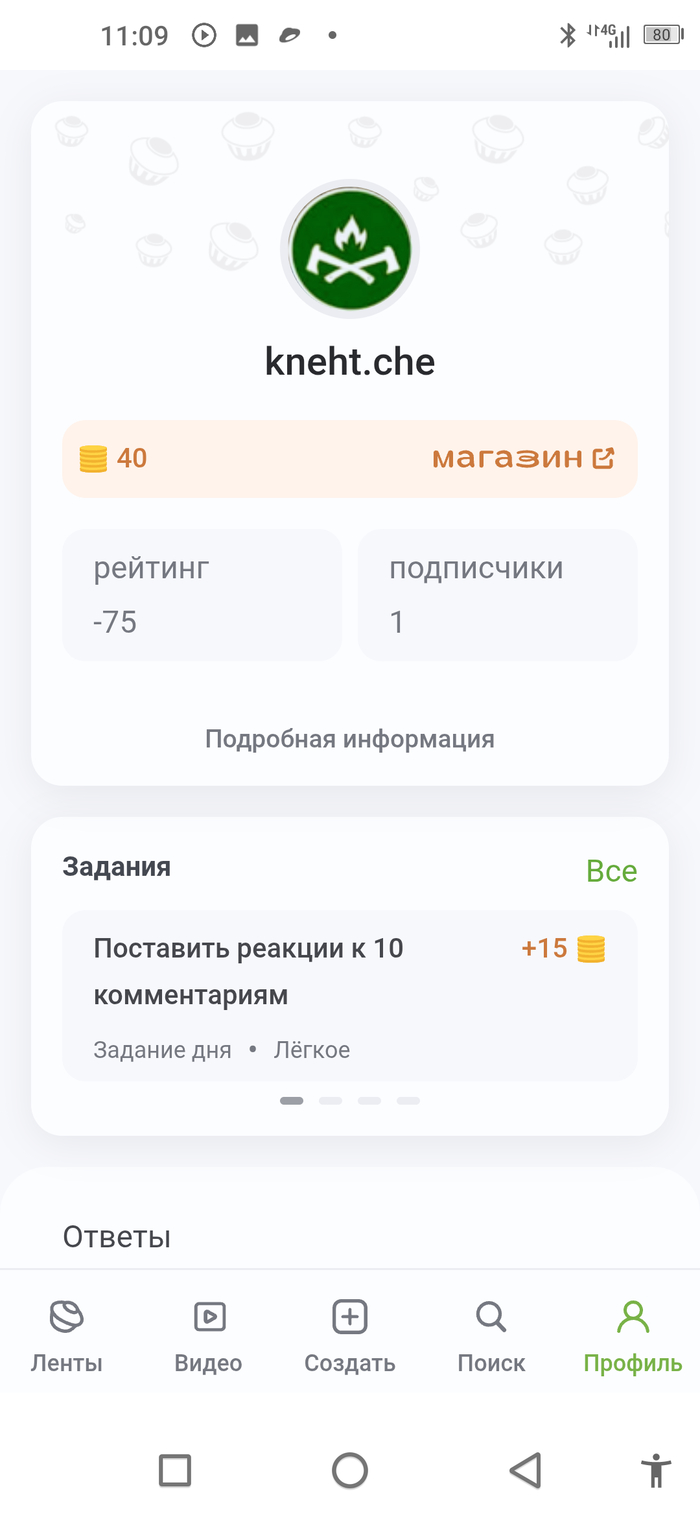Open the рейтинг rating card
Viewport: 700px width, 1517px height.
(202, 595)
